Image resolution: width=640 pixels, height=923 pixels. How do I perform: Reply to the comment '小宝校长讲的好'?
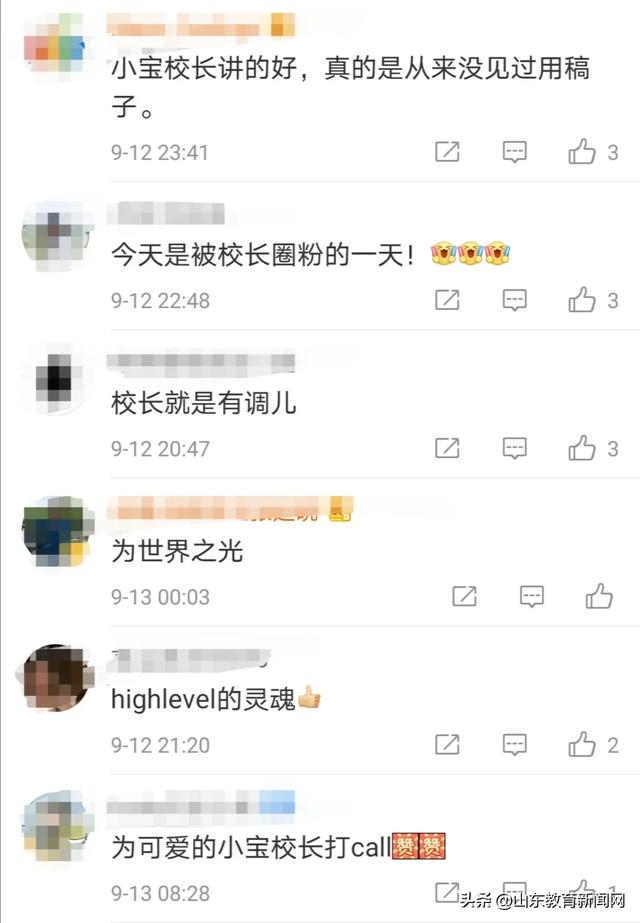(x=514, y=152)
